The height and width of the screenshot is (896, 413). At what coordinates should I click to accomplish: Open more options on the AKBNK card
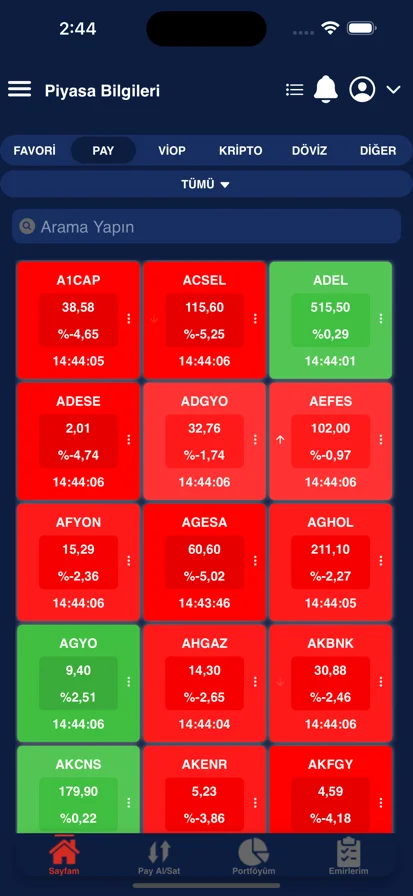[381, 682]
